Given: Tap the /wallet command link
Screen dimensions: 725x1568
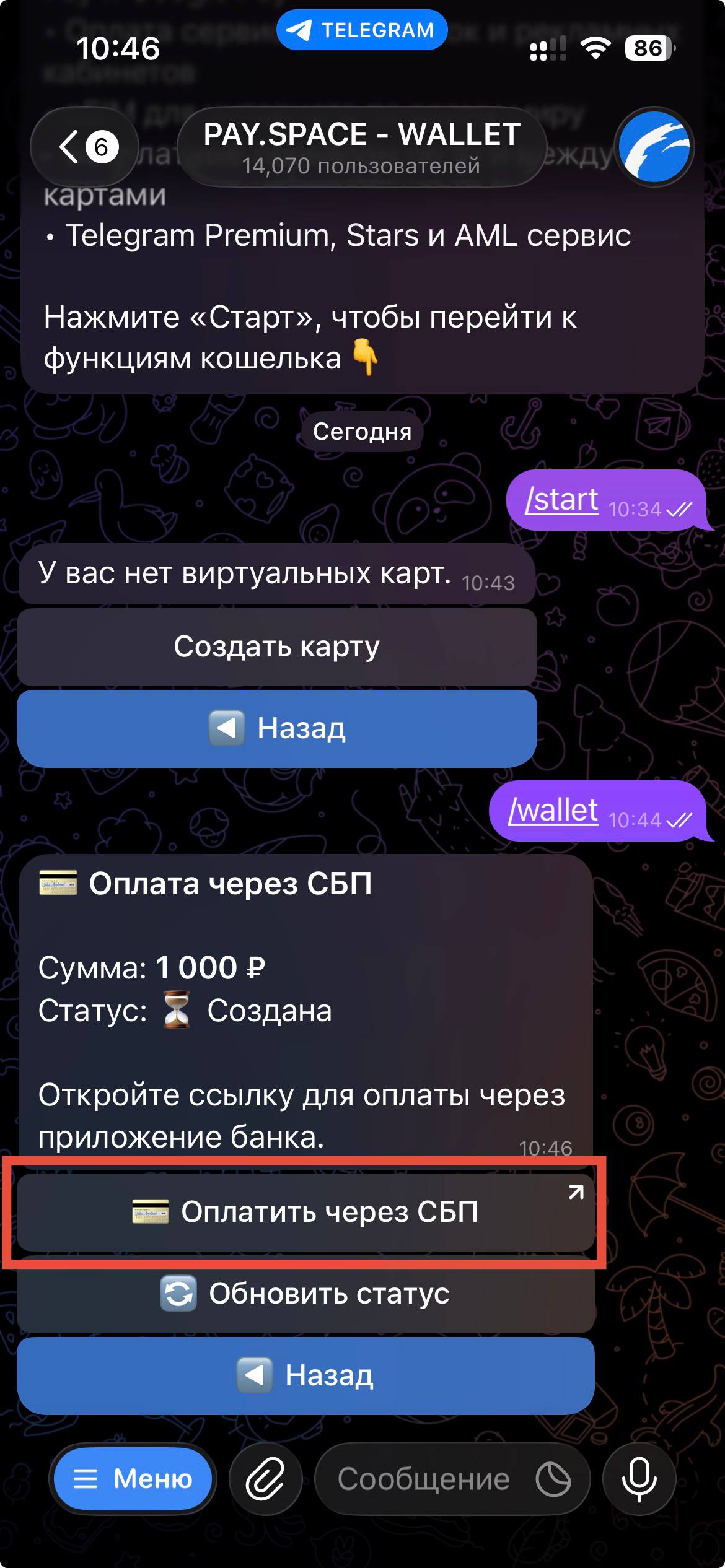Looking at the screenshot, I should 553,811.
